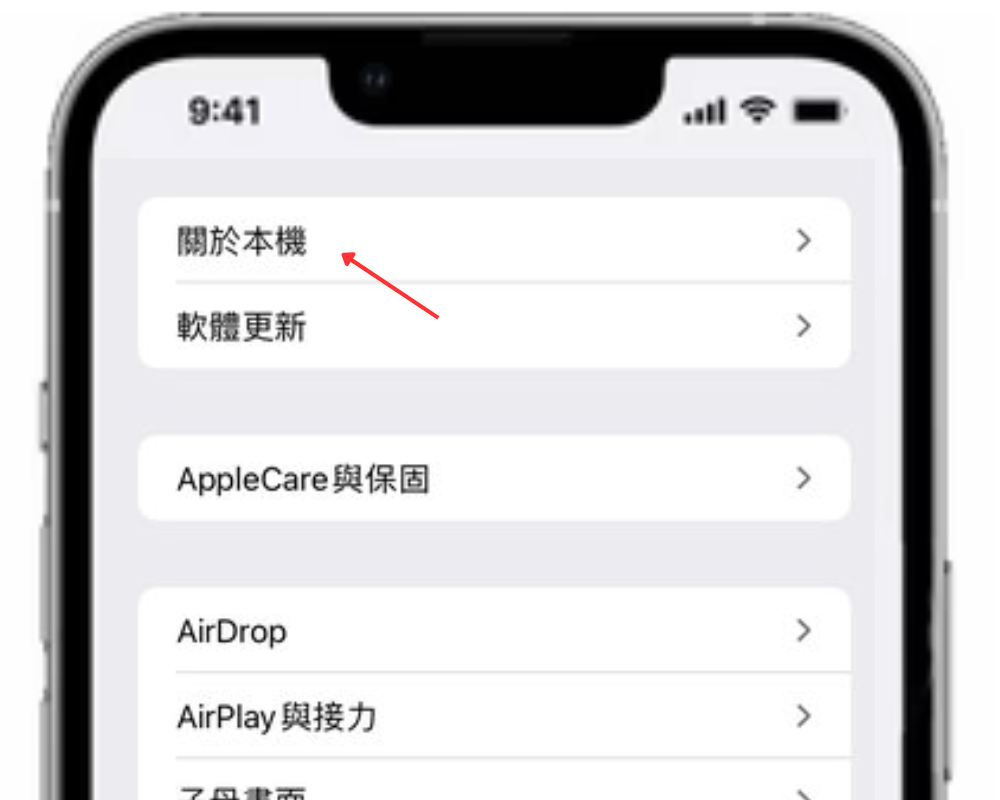Open AirDrop settings
1000x800 pixels.
pos(493,631)
